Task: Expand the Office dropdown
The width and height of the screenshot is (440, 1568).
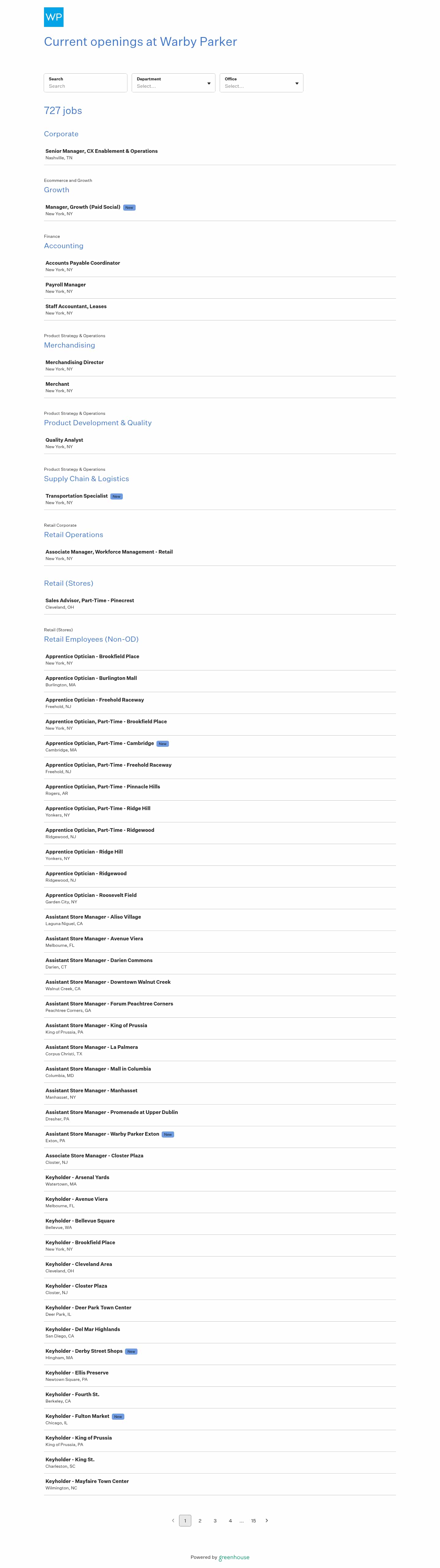Action: [261, 83]
